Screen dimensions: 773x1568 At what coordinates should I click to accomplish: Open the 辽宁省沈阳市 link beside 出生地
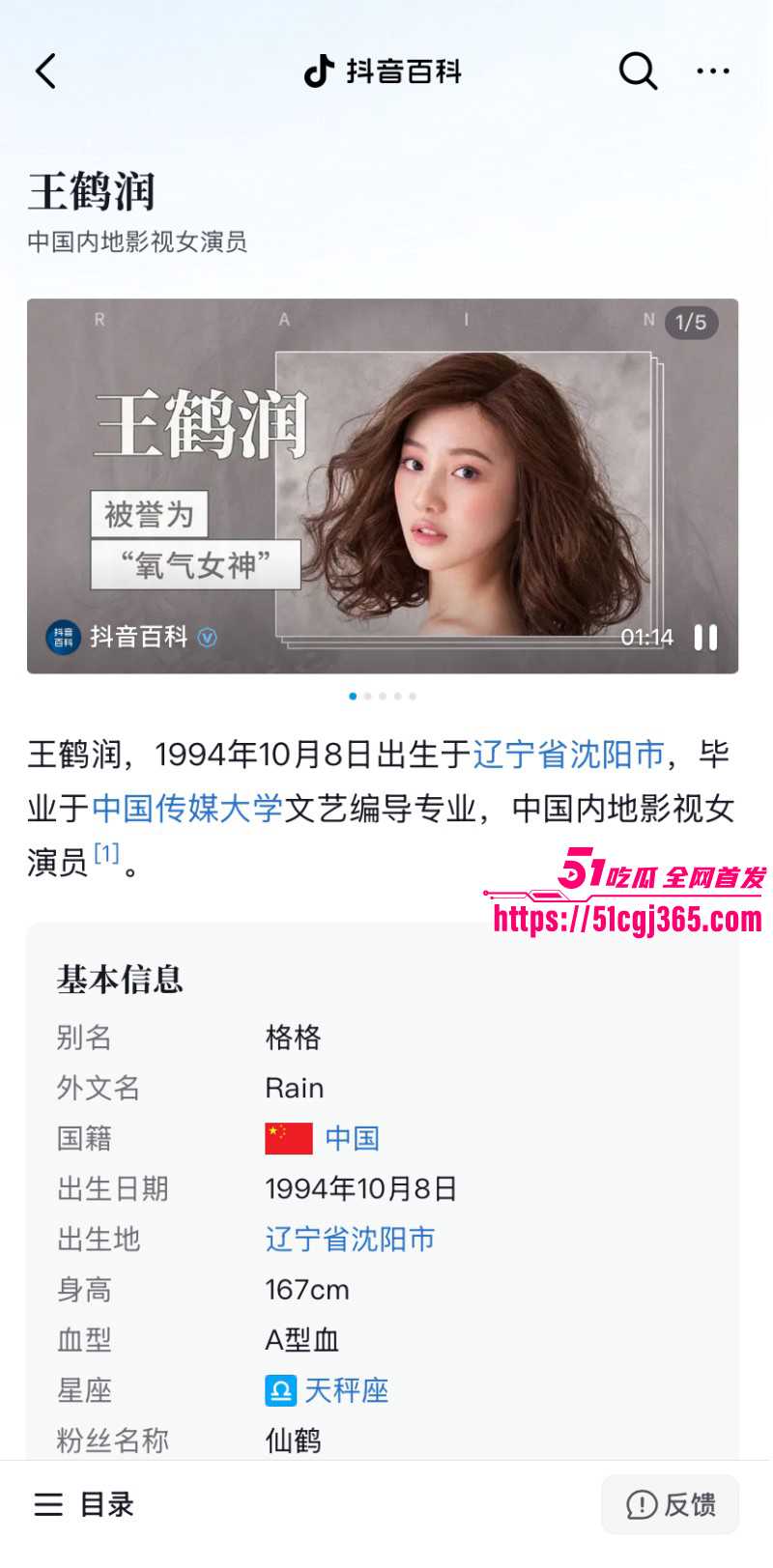pos(350,1239)
